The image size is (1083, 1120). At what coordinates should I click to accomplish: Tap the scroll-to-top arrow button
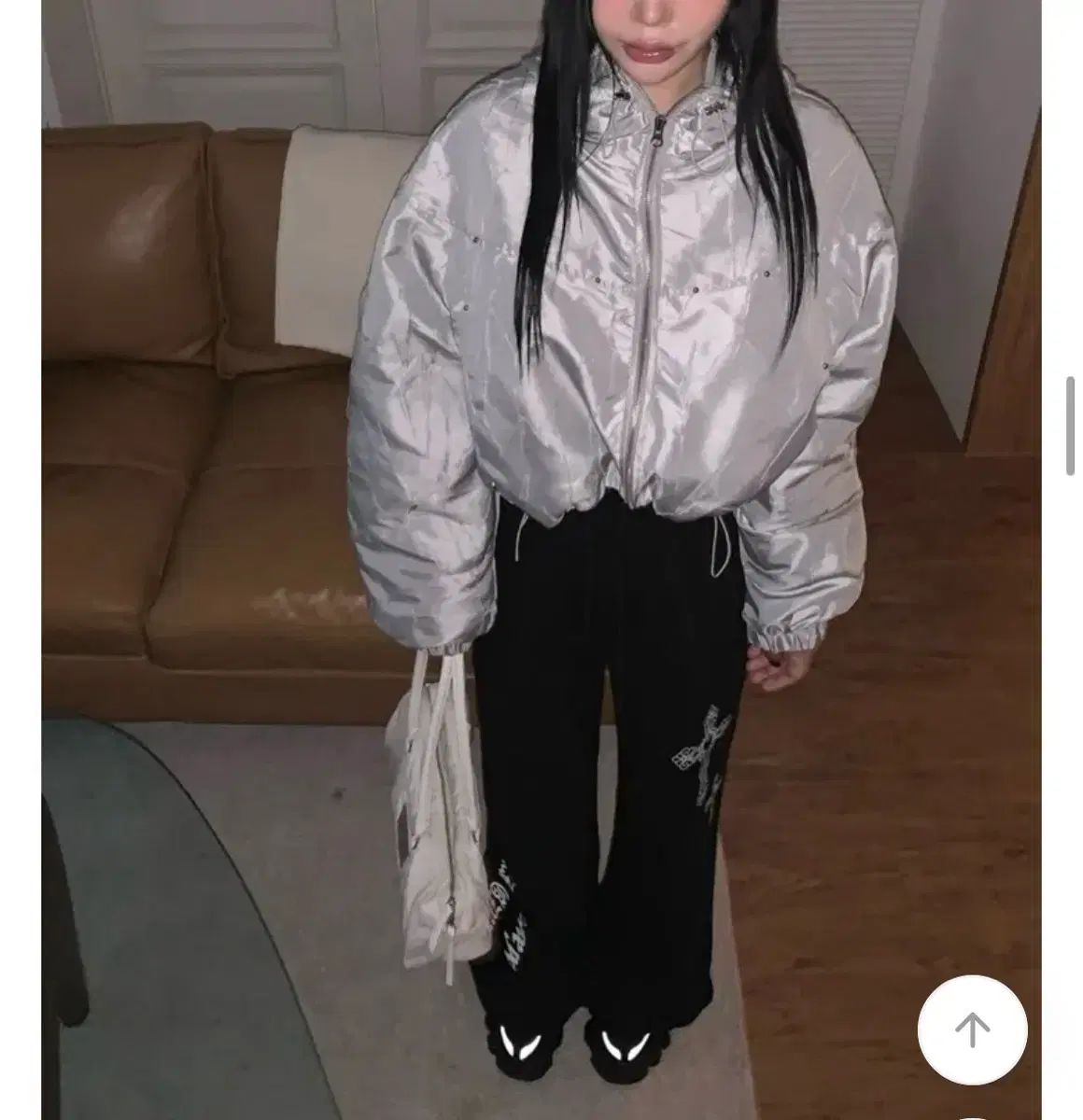(972, 1030)
